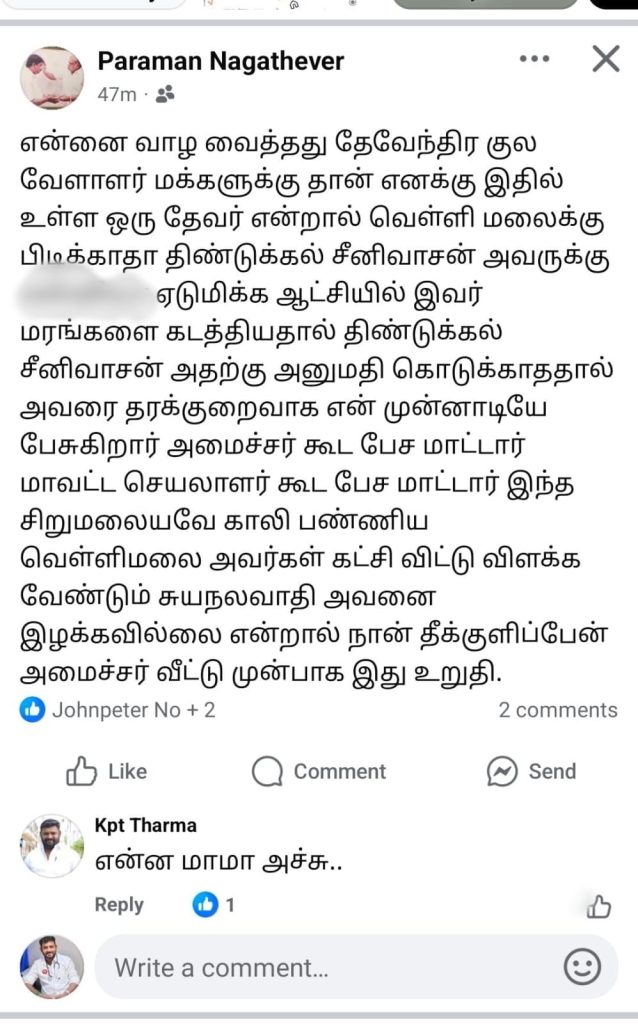Focus the Write a comment field
This screenshot has width=638, height=1024.
(330, 967)
